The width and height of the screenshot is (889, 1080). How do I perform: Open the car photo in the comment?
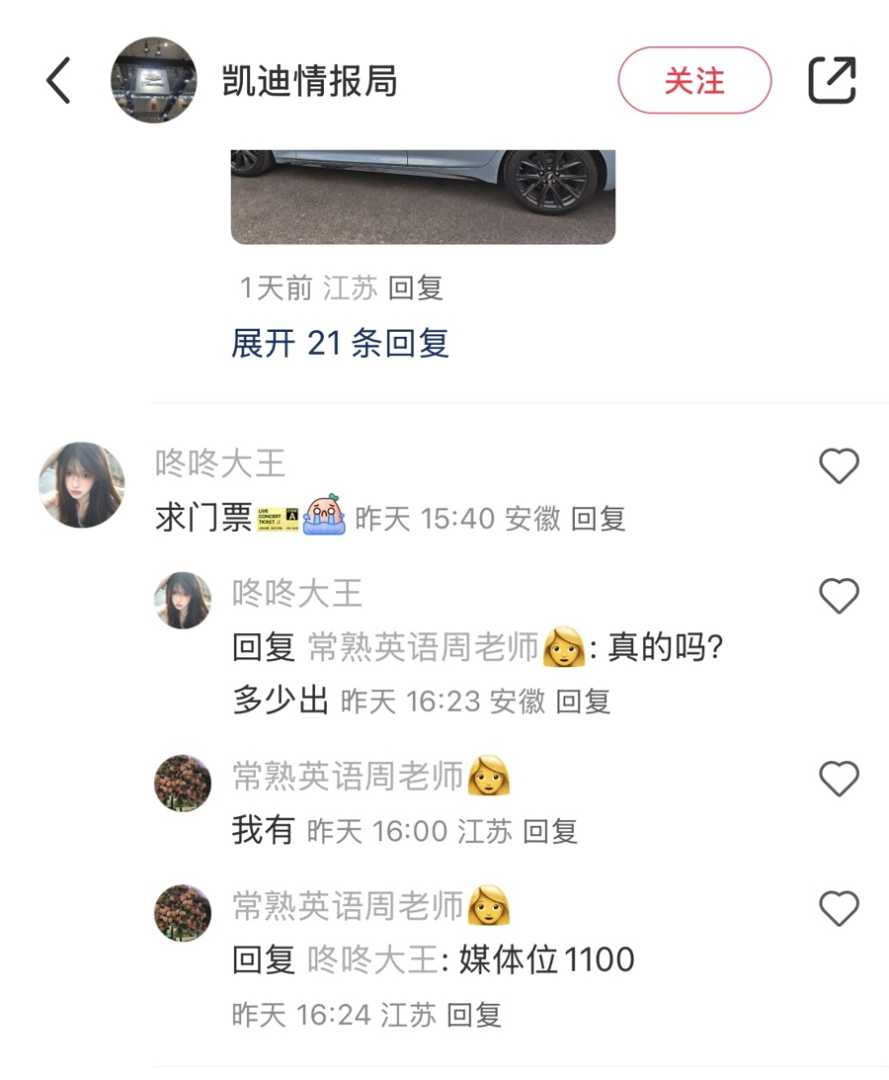click(x=423, y=196)
